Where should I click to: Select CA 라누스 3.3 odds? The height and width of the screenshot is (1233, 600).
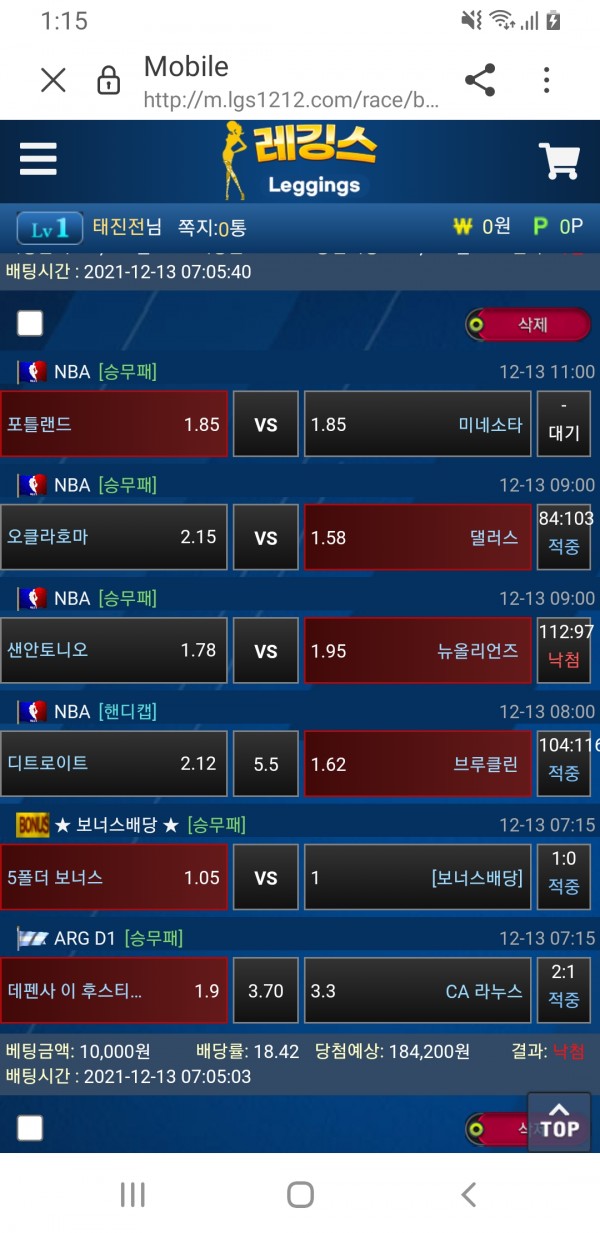417,991
